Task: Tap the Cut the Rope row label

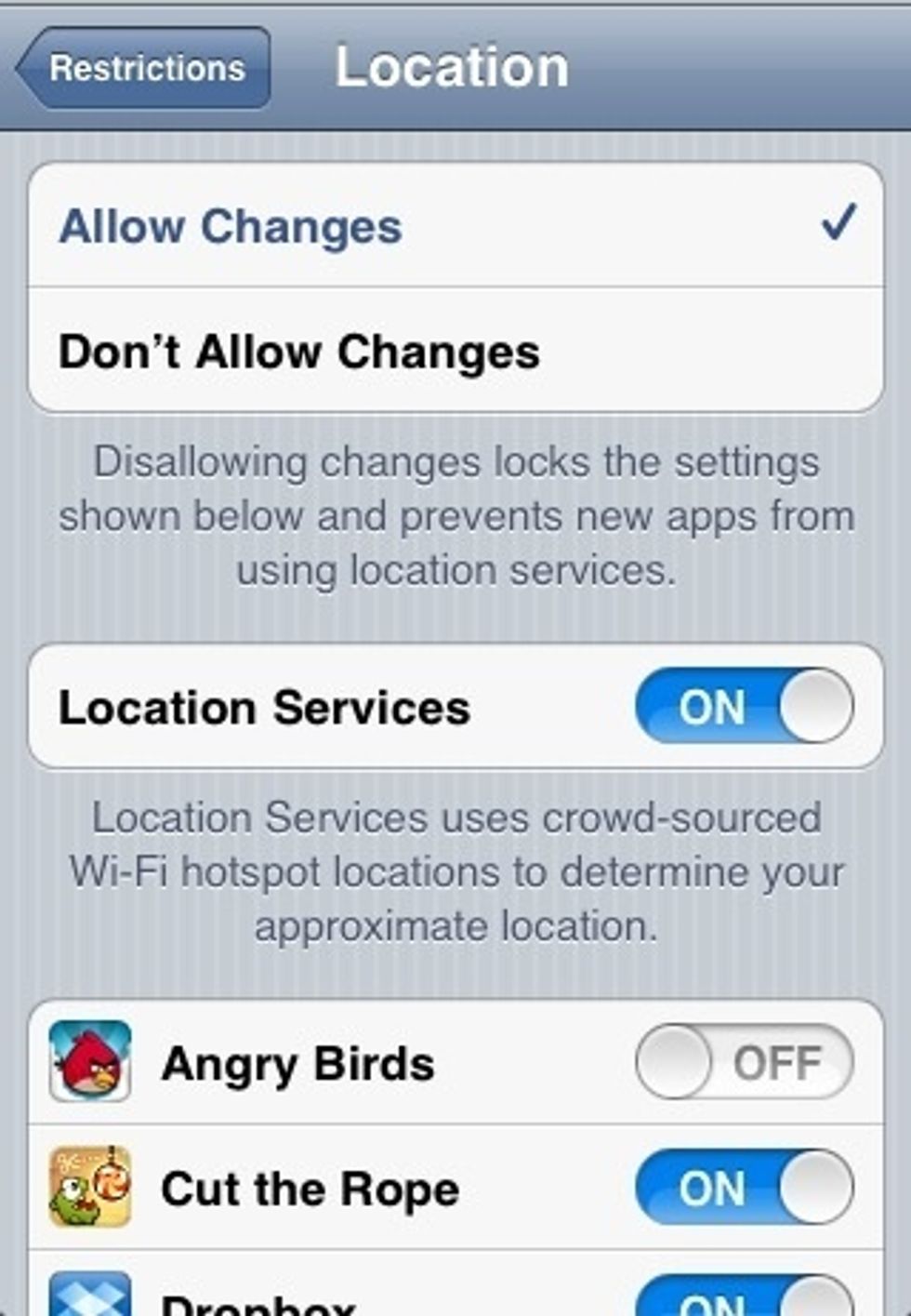Action: (x=311, y=1188)
